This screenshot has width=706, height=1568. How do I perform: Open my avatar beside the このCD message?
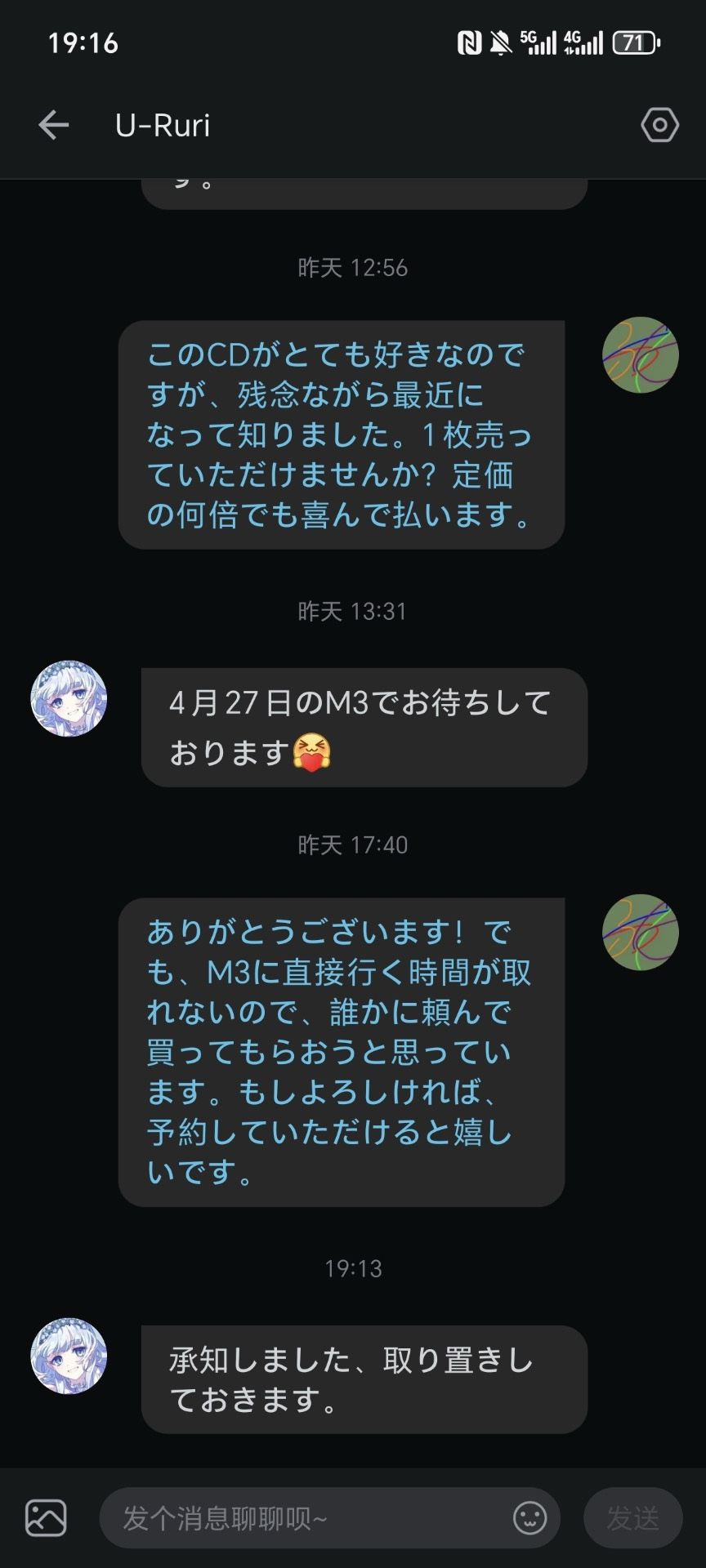point(640,355)
